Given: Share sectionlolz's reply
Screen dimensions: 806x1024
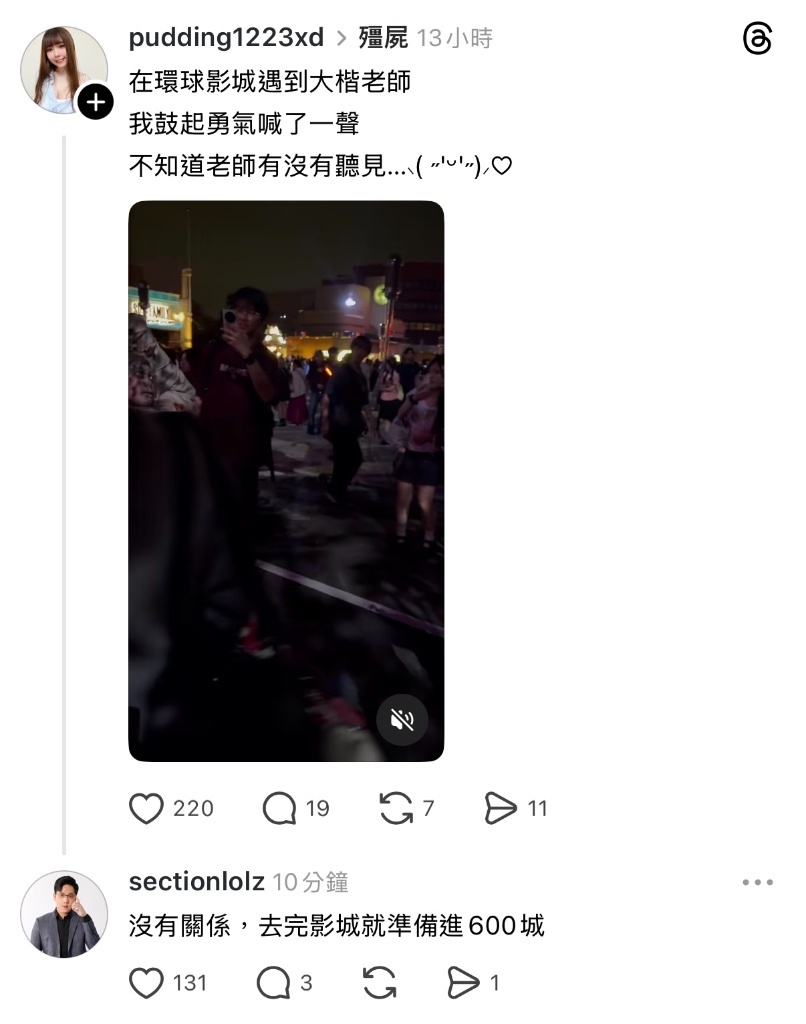Looking at the screenshot, I should 463,983.
